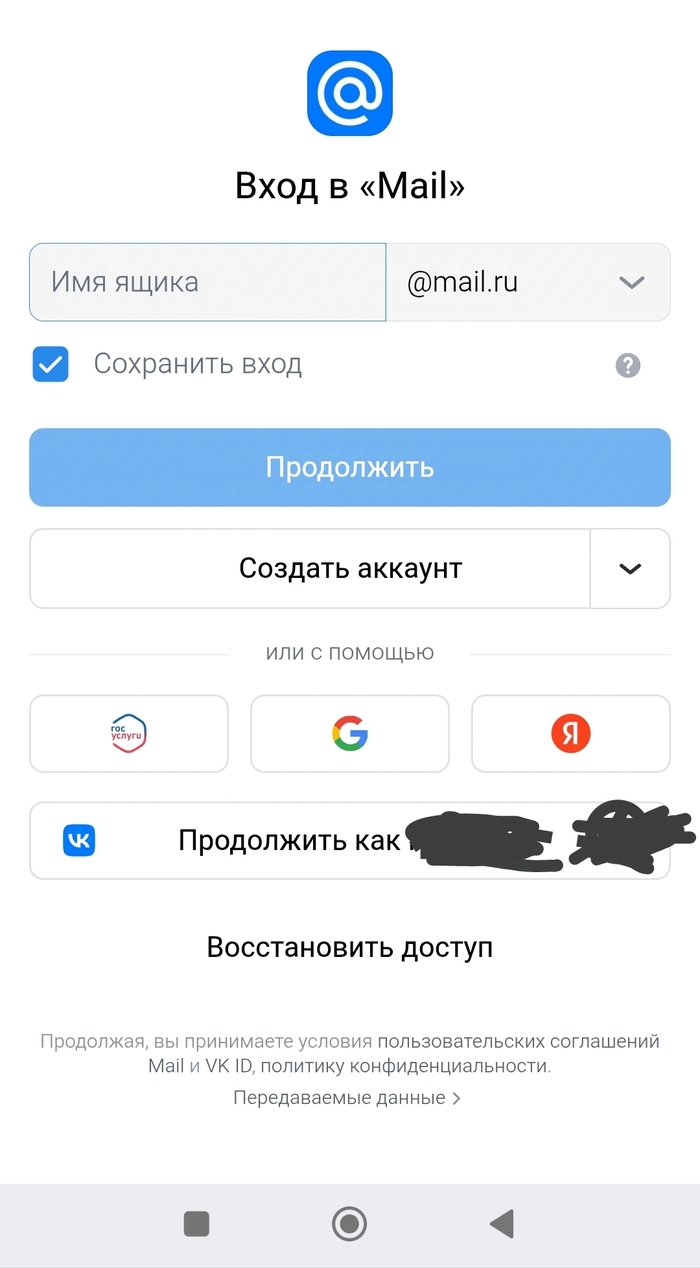Sign in with Yandex
The image size is (700, 1268).
click(571, 734)
